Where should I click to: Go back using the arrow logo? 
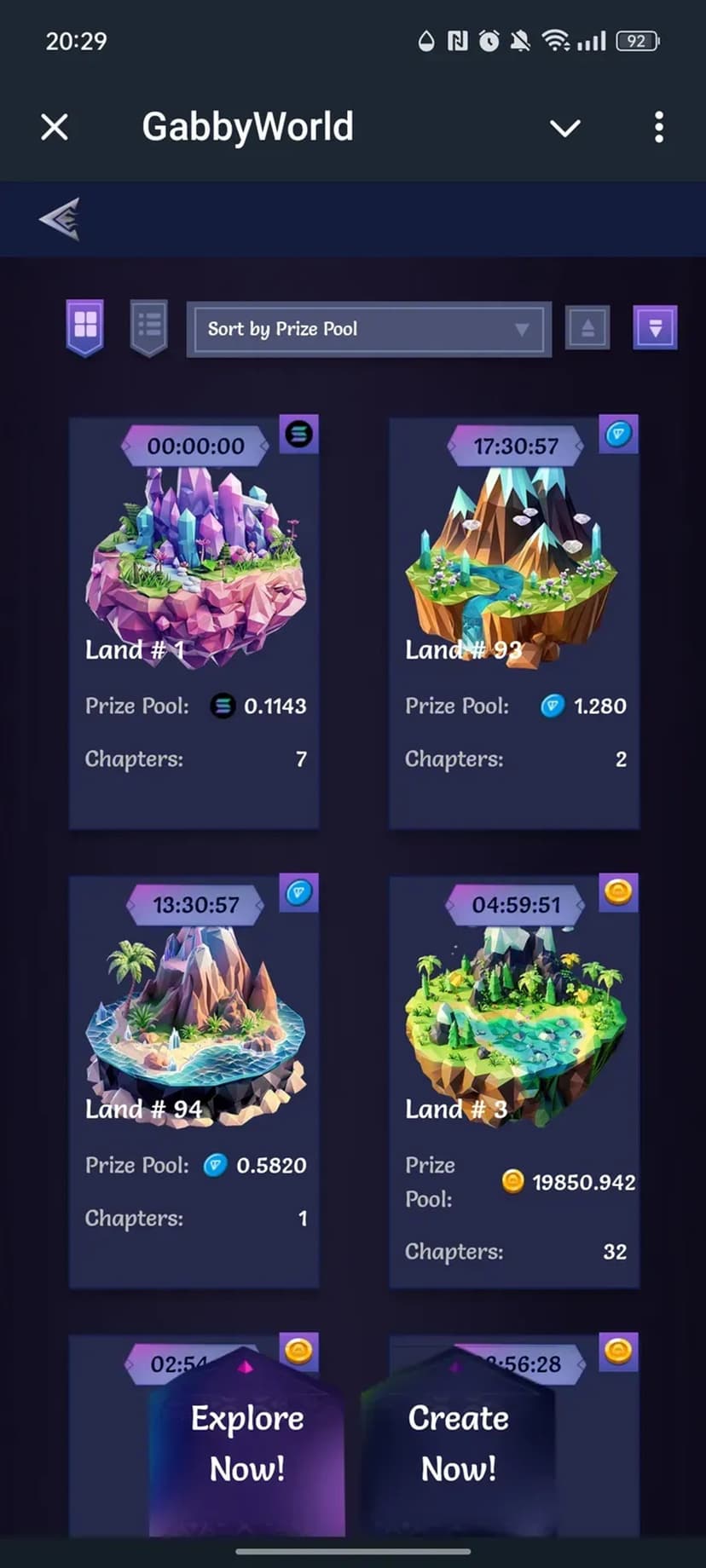point(60,219)
